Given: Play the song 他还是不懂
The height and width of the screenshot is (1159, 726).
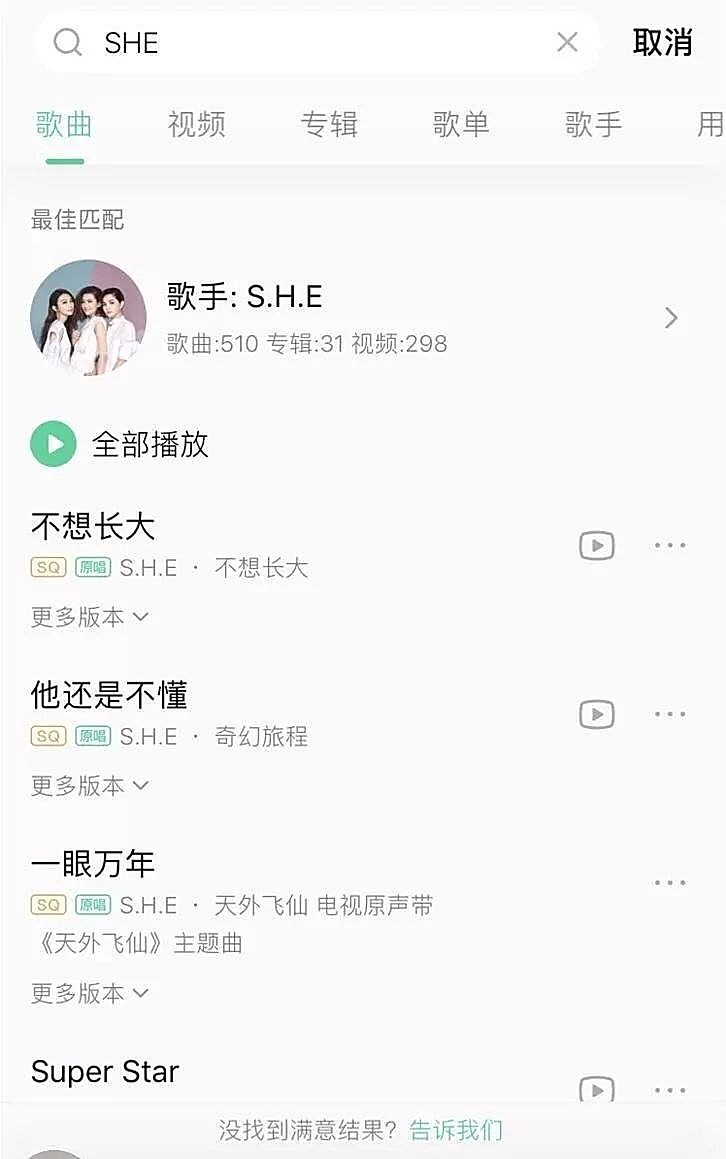Looking at the screenshot, I should click(x=109, y=695).
